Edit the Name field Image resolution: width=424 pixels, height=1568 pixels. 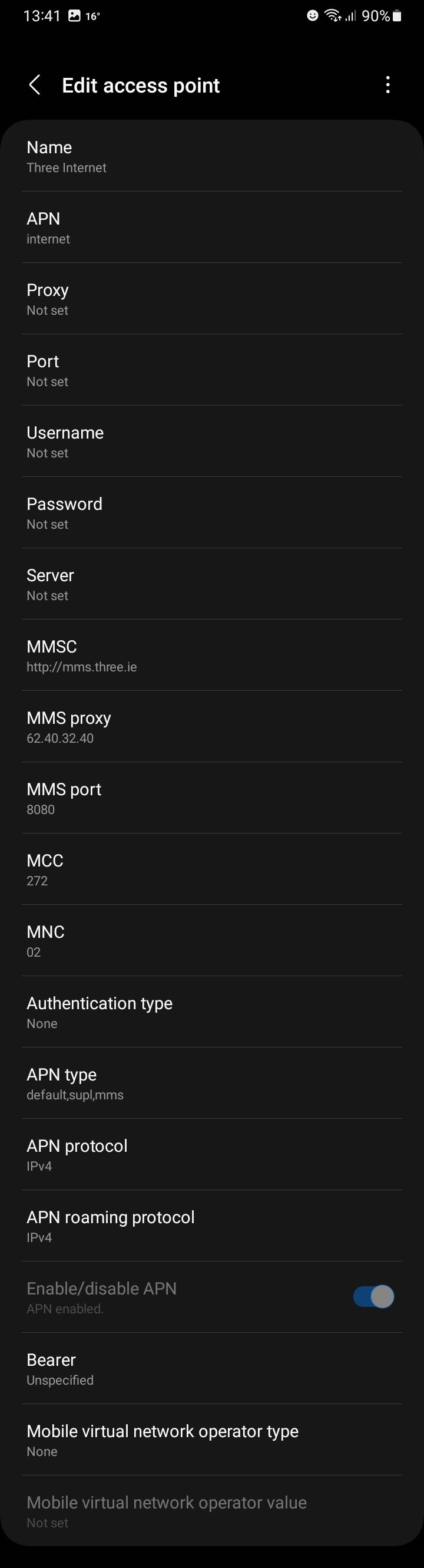point(211,157)
